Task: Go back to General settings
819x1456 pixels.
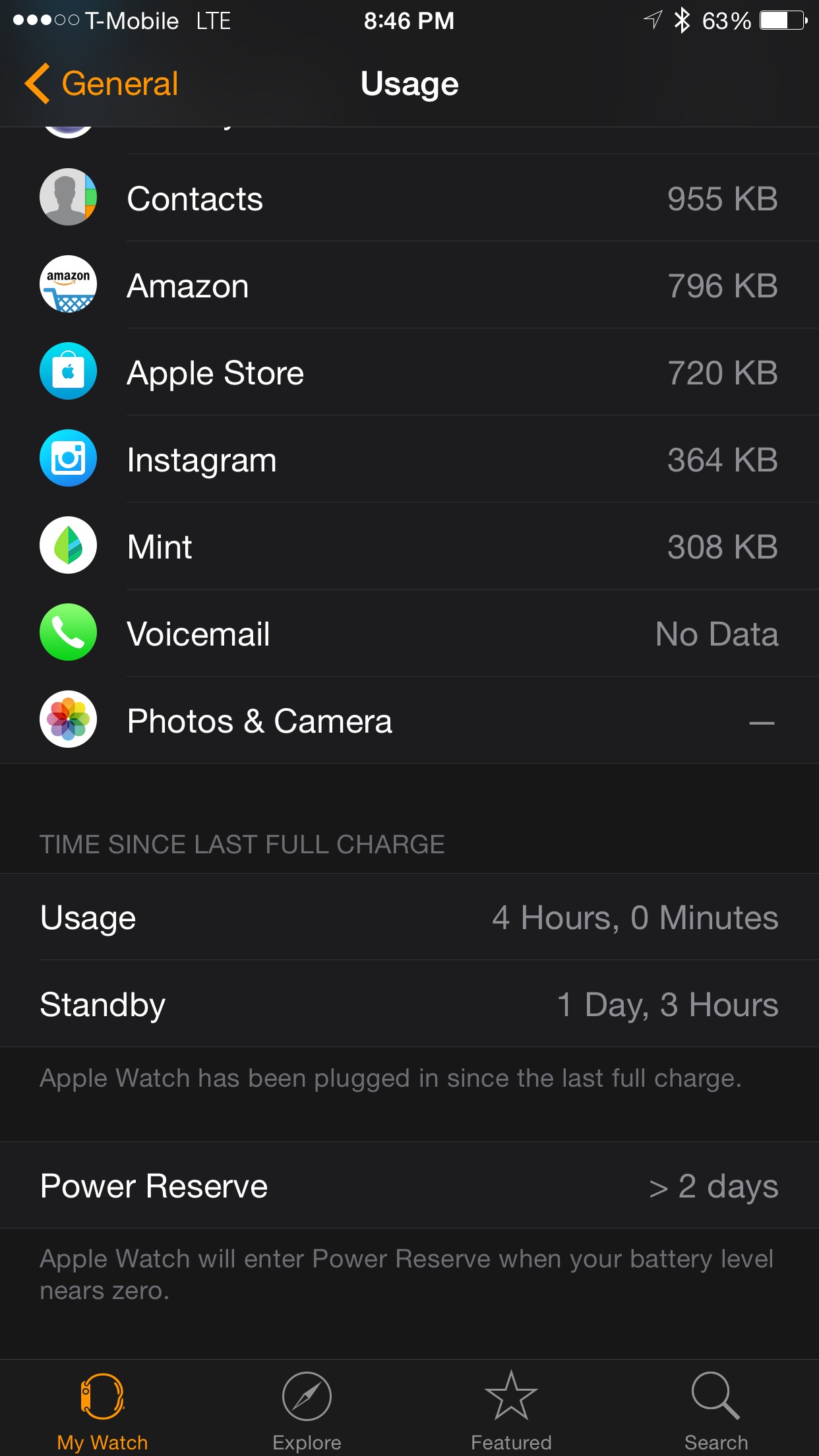Action: [x=102, y=84]
